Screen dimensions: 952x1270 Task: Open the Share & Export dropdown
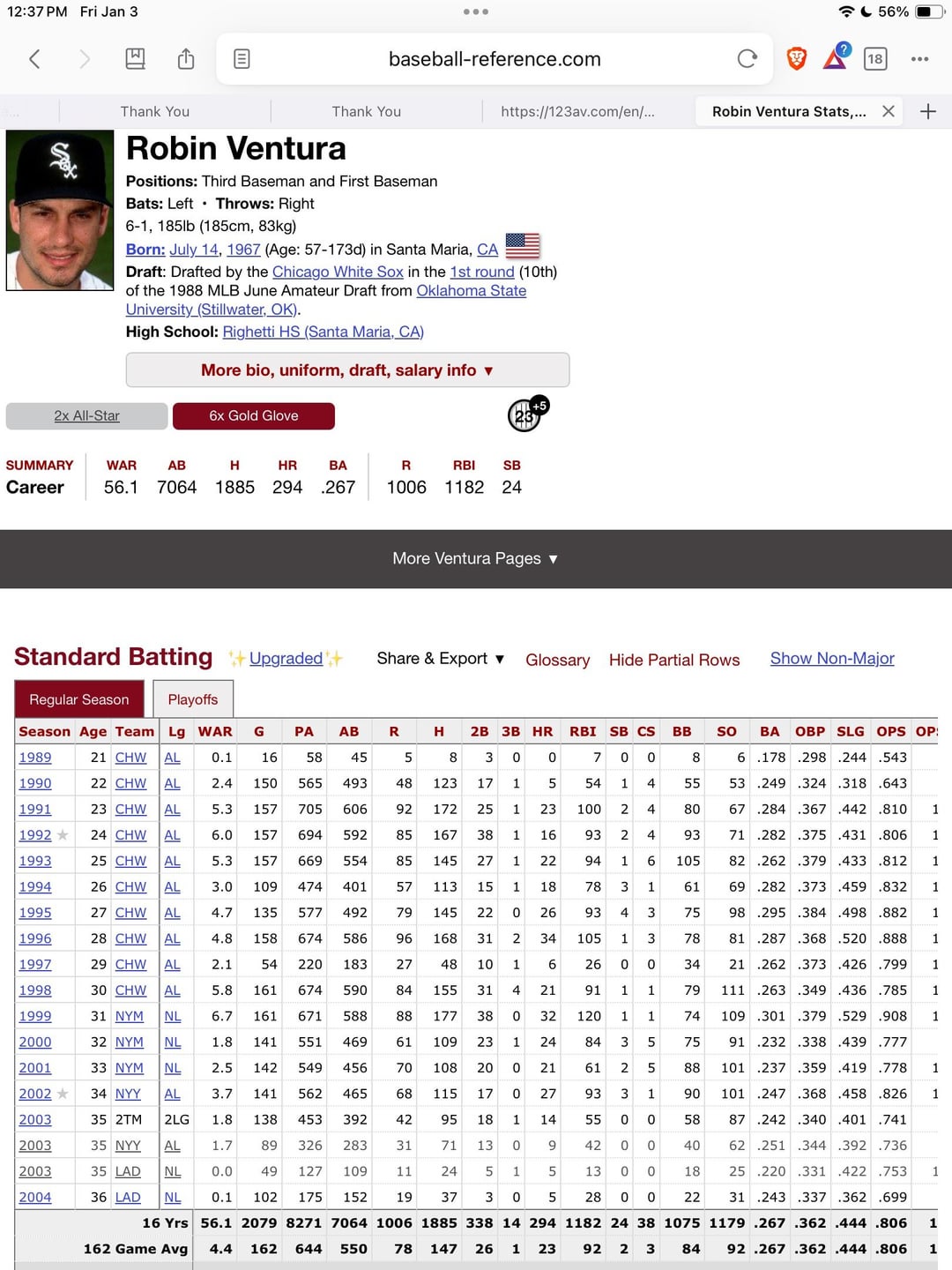440,659
